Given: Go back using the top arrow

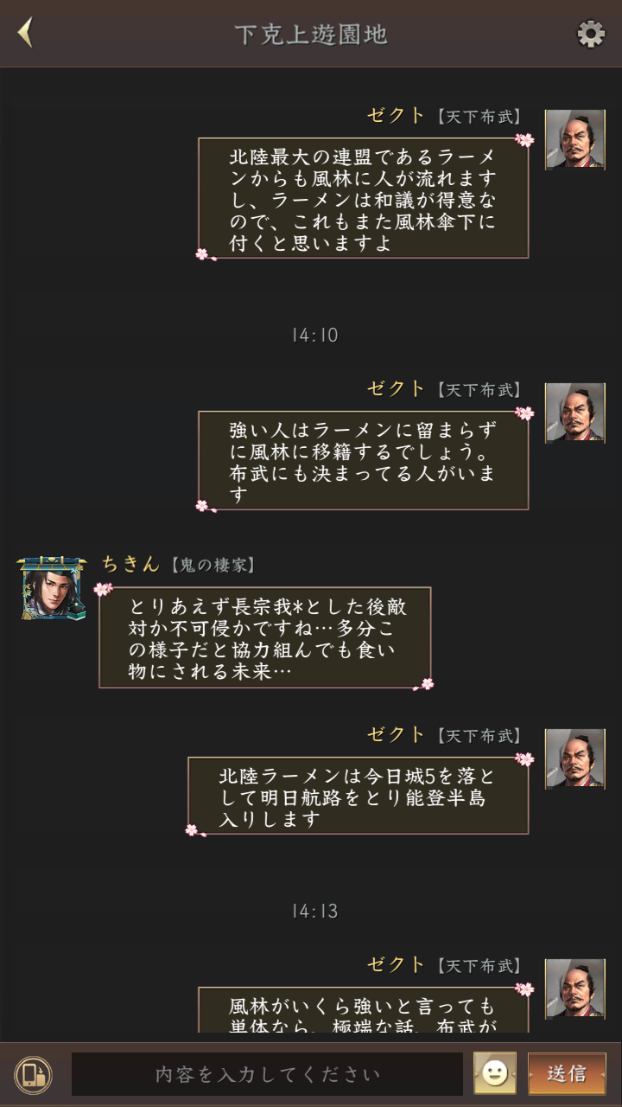Looking at the screenshot, I should tap(25, 33).
